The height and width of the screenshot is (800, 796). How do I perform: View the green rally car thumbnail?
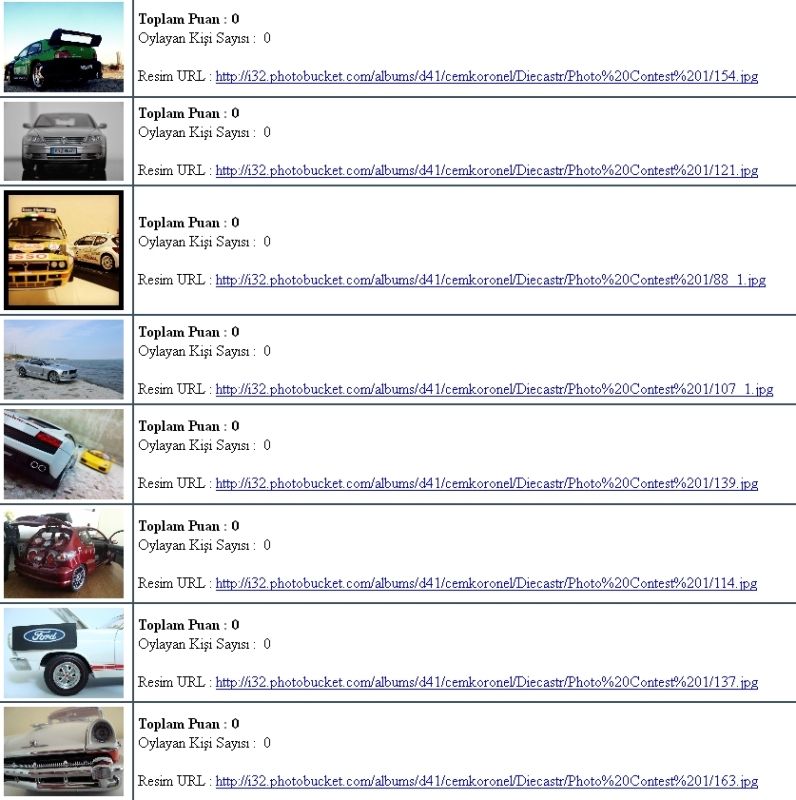(x=64, y=47)
